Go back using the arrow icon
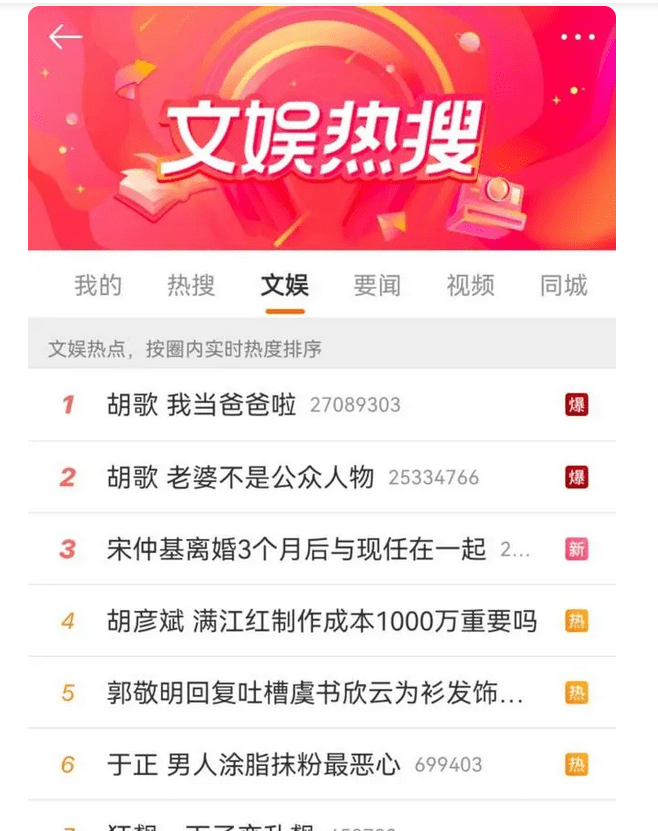658x831 pixels. click(x=65, y=37)
